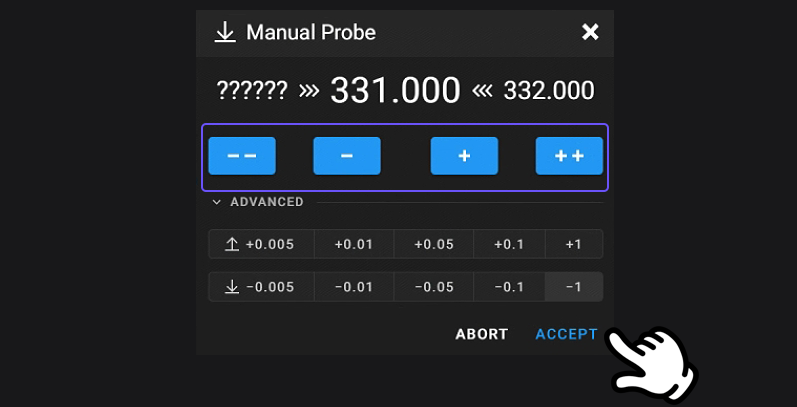This screenshot has width=797, height=407.
Task: Abort the manual probe
Action: [481, 334]
